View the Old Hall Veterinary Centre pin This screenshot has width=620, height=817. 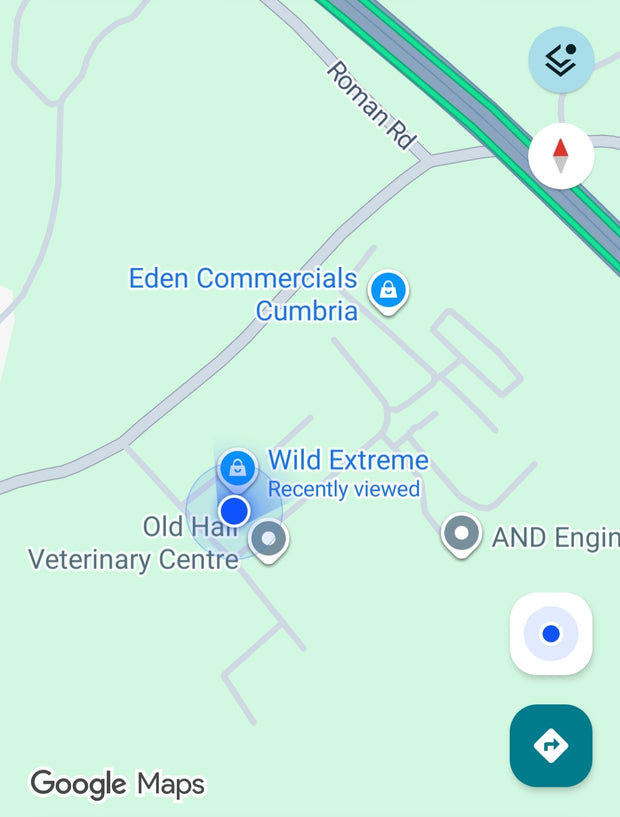(268, 539)
